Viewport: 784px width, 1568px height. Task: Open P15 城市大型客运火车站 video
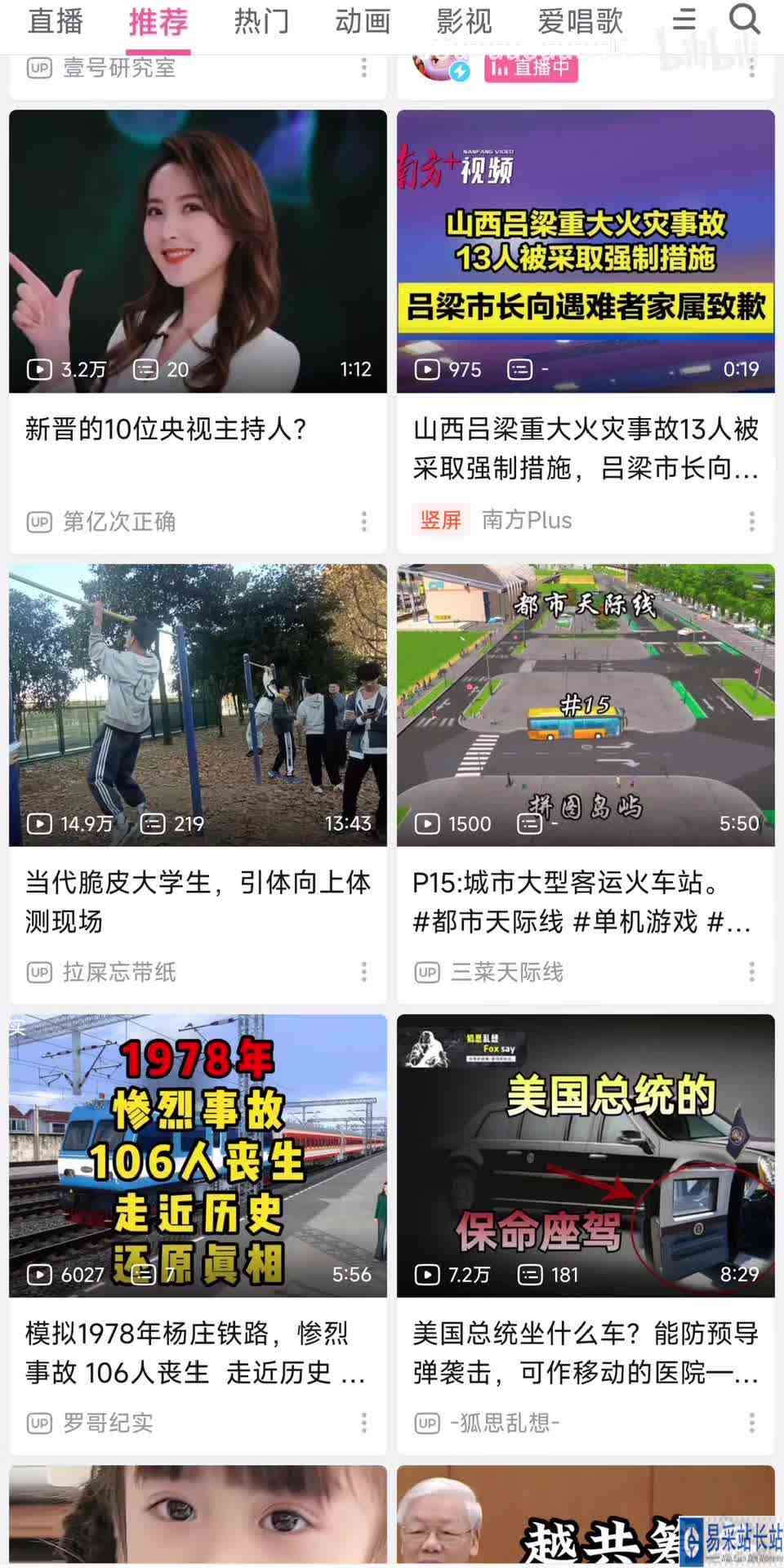[x=586, y=706]
